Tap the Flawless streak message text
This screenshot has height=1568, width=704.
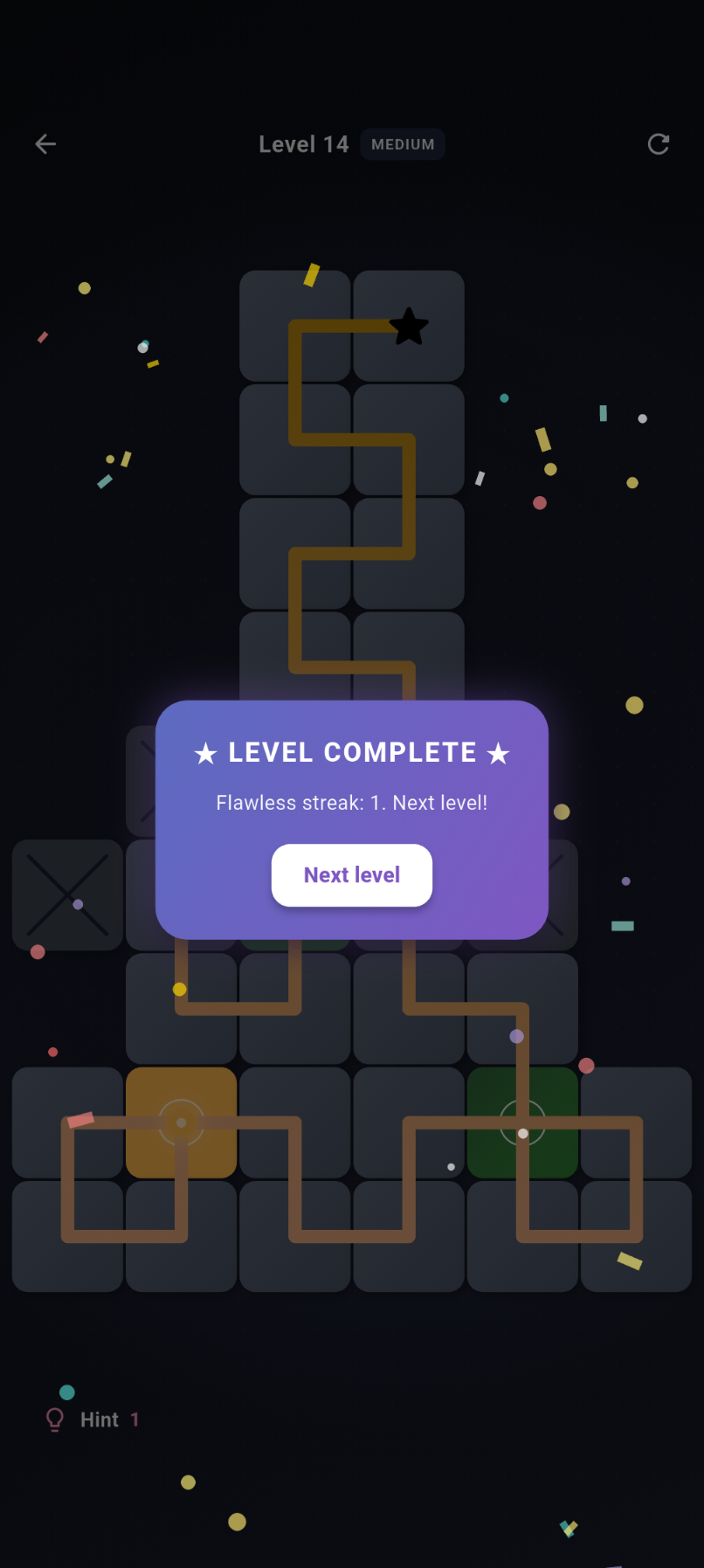tap(352, 803)
